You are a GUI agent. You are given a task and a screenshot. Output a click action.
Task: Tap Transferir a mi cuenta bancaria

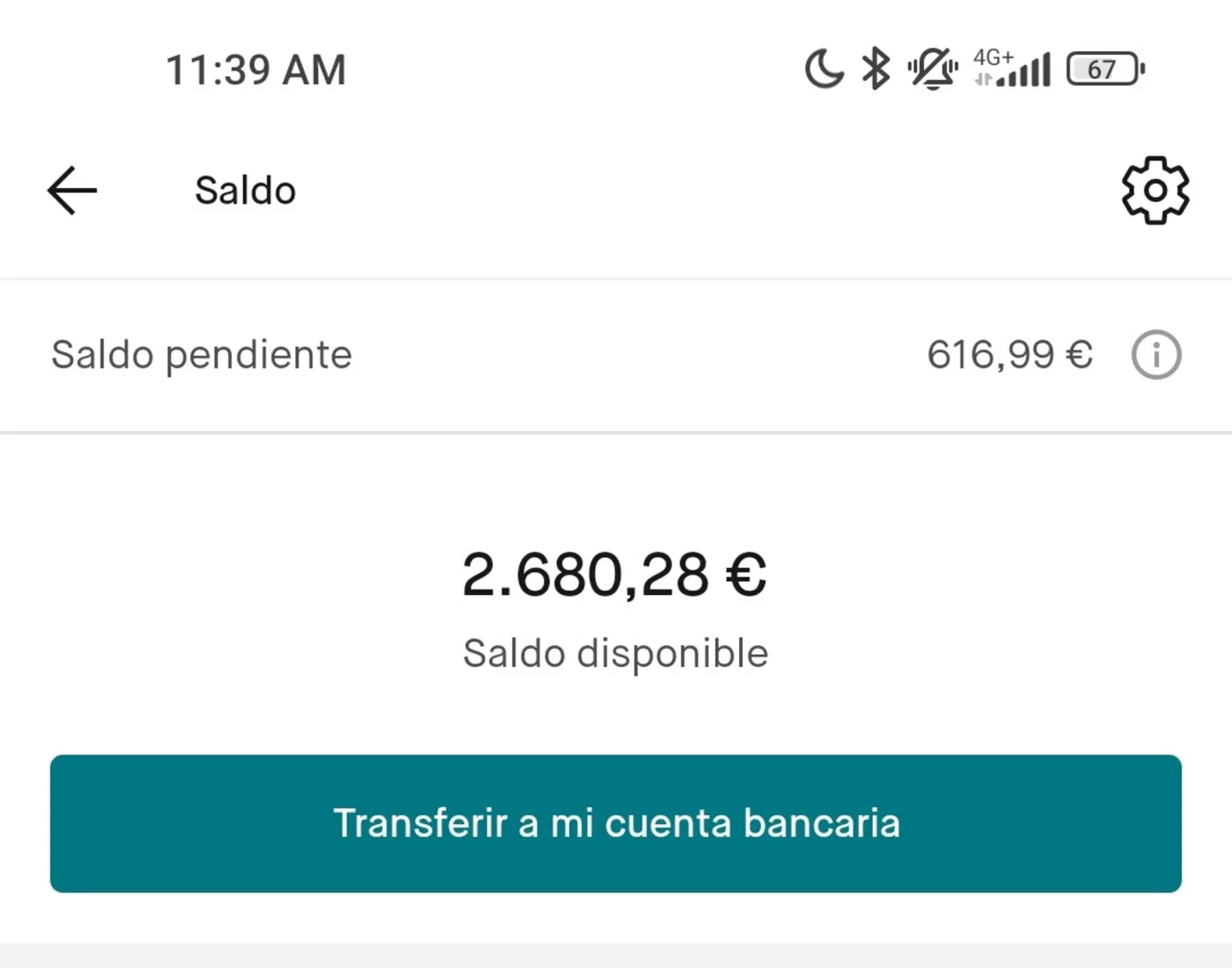[616, 823]
